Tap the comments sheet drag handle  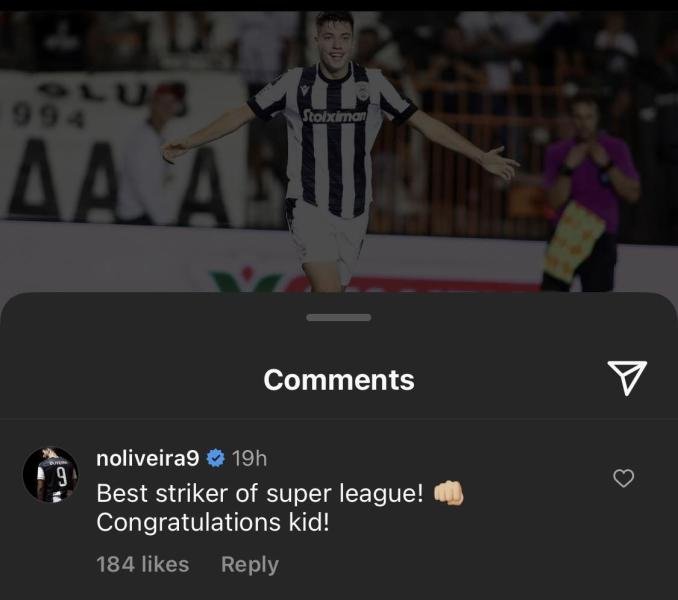coord(338,318)
